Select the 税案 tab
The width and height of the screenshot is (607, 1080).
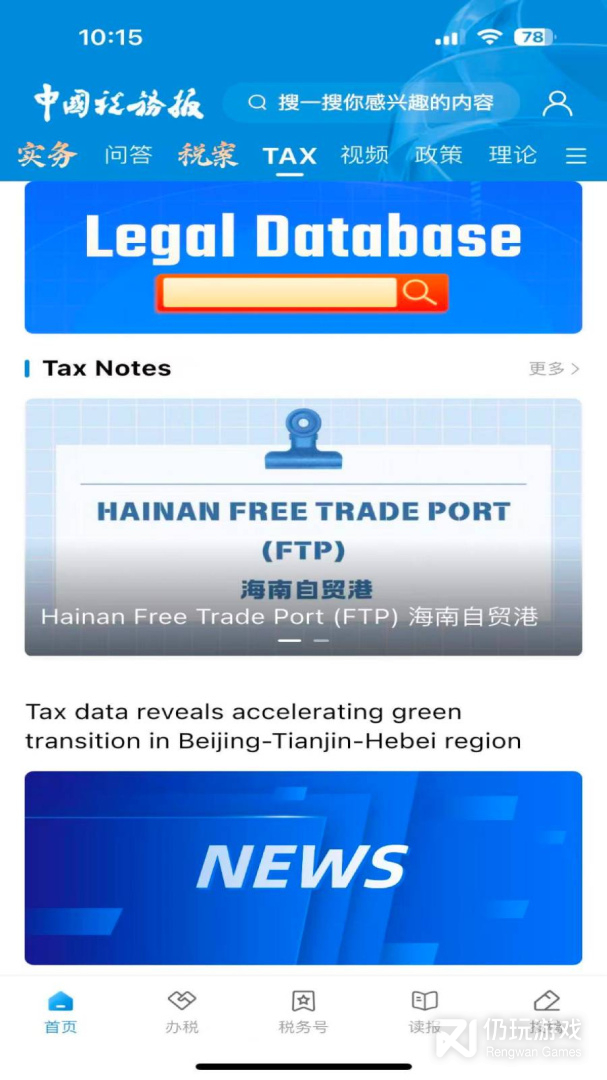(x=207, y=155)
